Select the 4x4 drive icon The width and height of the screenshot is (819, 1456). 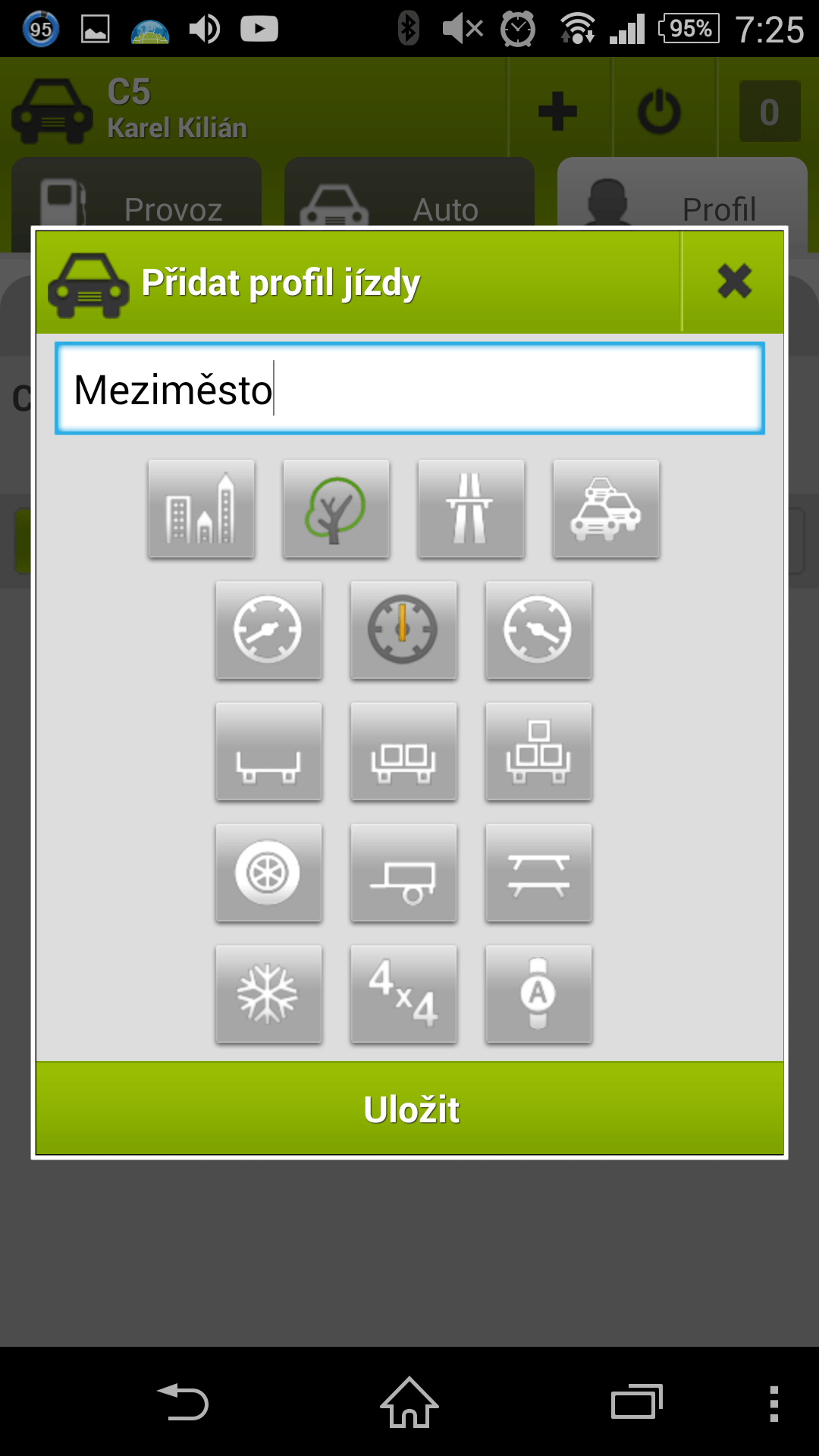(403, 994)
